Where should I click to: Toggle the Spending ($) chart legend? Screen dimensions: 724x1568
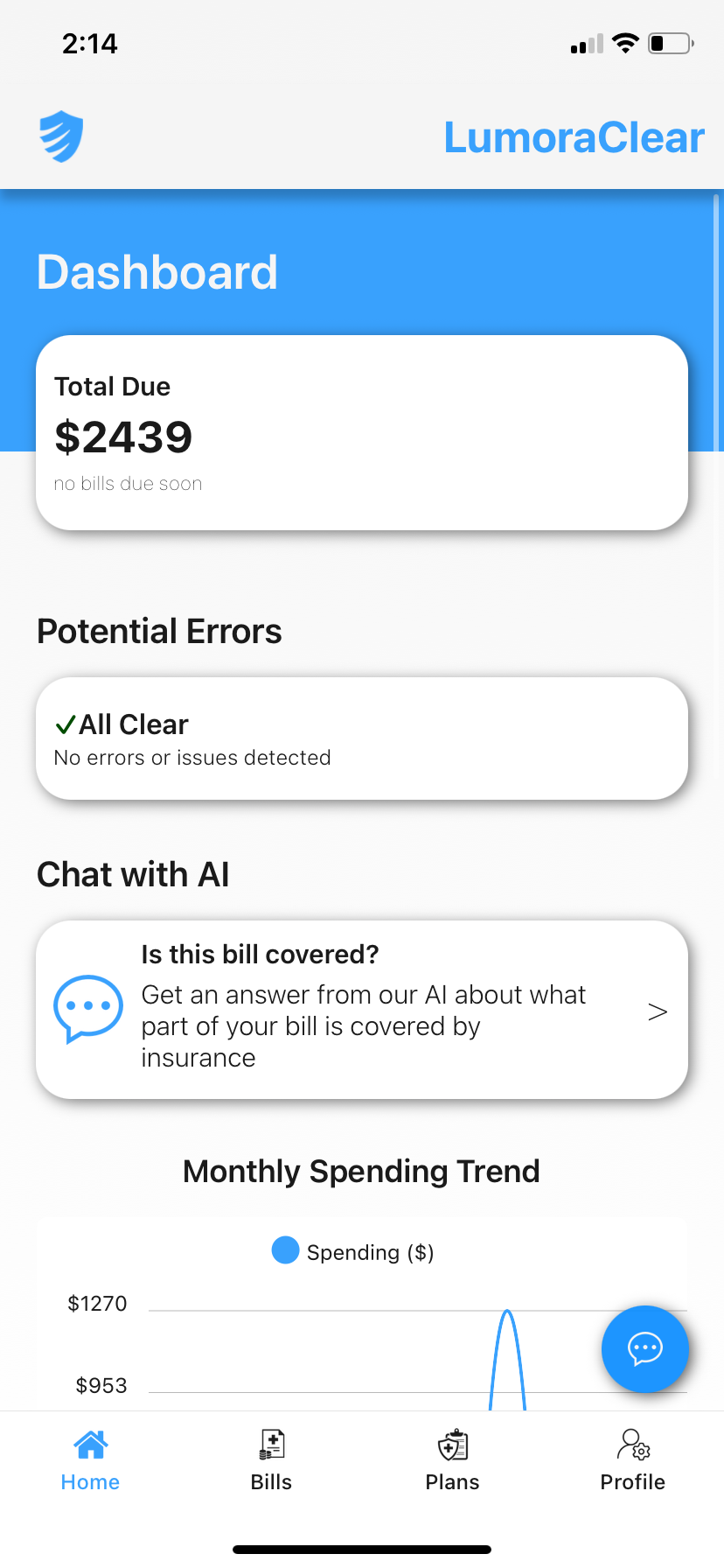click(353, 1251)
